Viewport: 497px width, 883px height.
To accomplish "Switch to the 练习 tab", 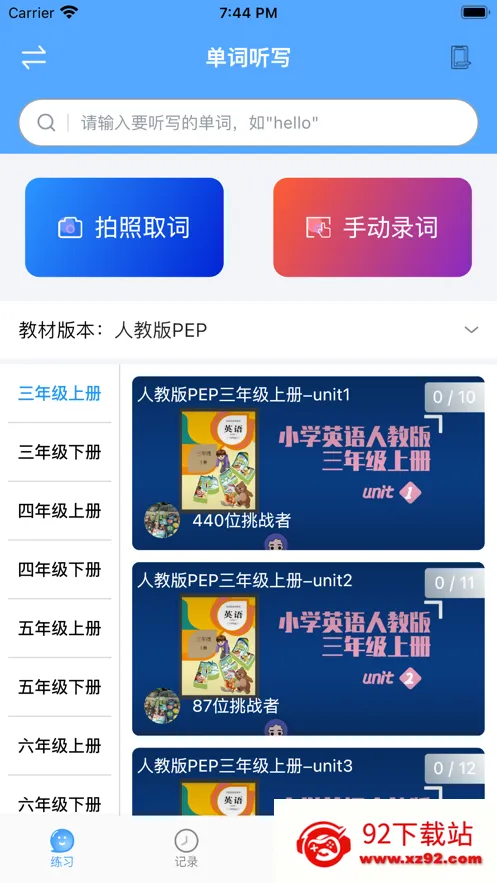I will [x=62, y=848].
